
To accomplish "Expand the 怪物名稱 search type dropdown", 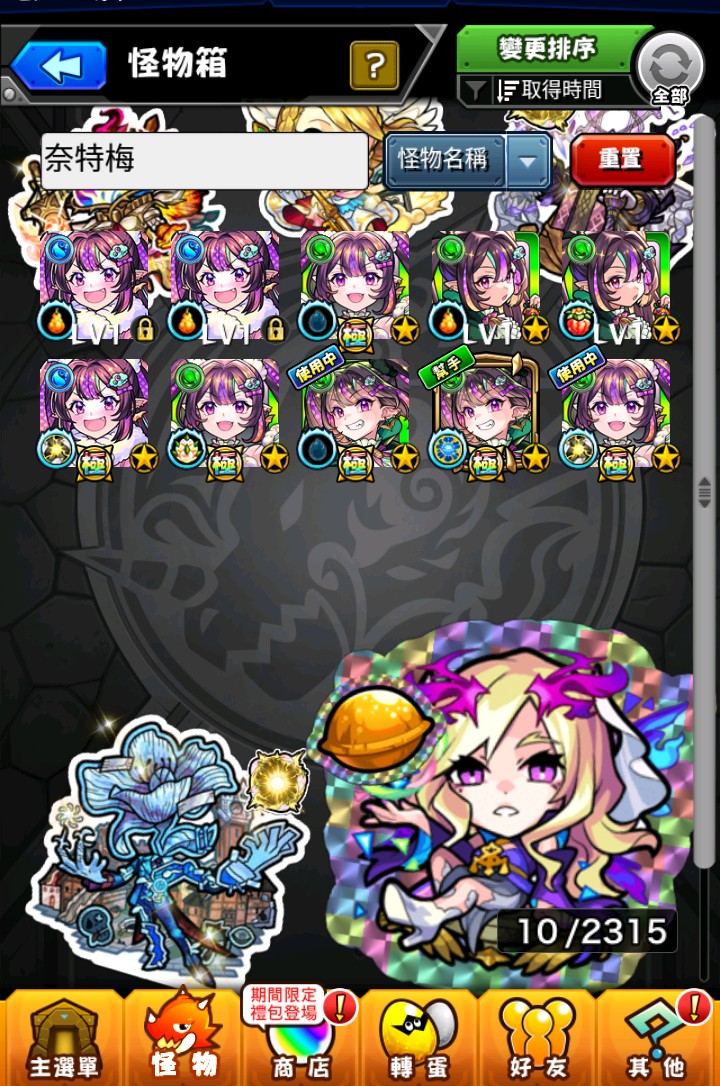I will pos(467,160).
